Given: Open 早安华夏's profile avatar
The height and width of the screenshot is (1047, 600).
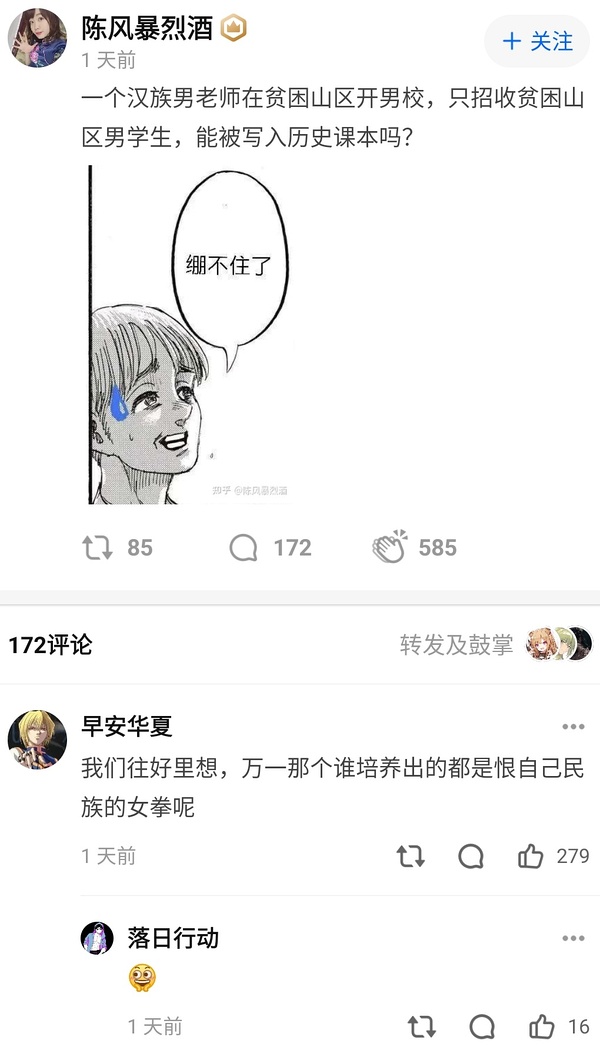Looking at the screenshot, I should click(x=37, y=740).
